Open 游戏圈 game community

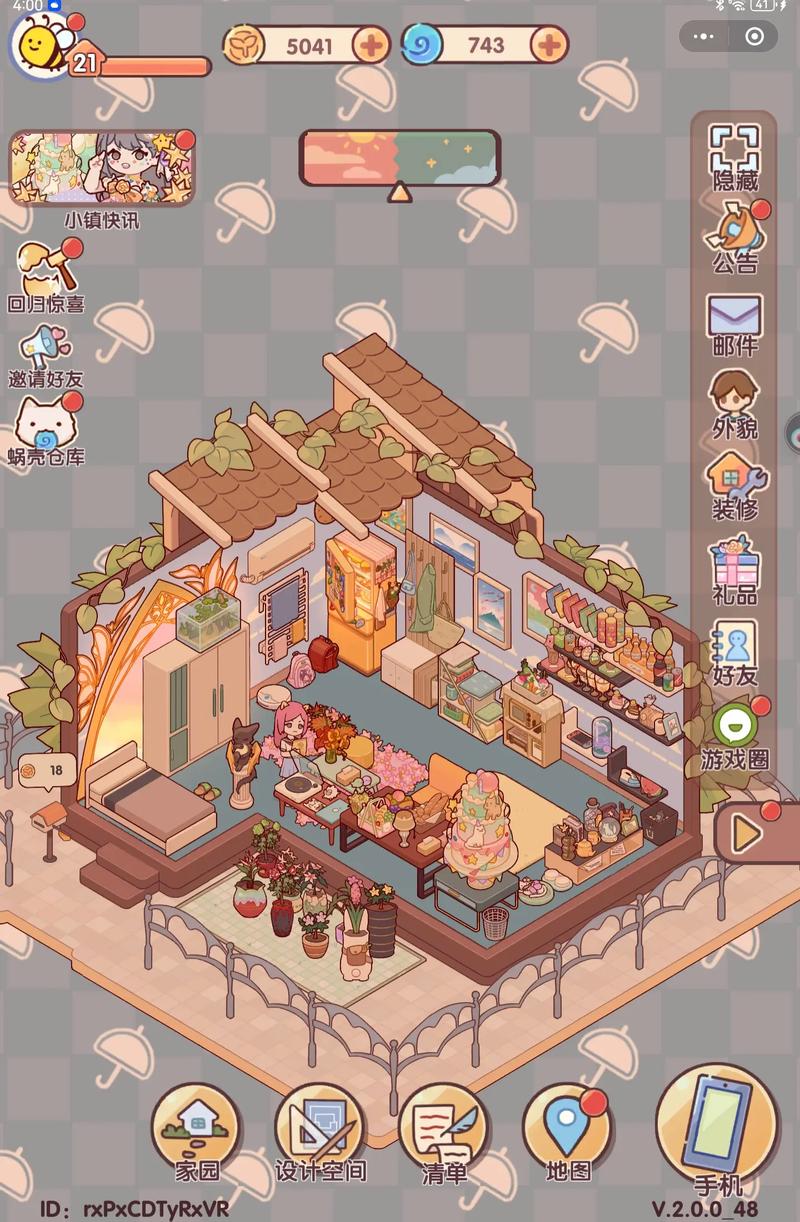[x=735, y=735]
